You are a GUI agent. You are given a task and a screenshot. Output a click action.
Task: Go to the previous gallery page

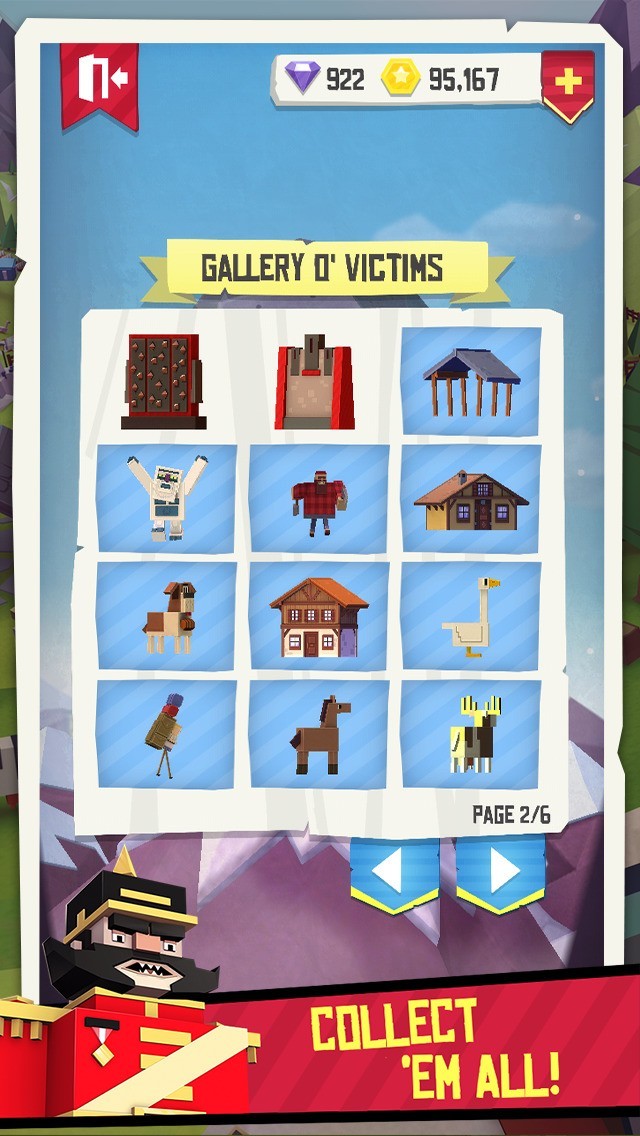(x=394, y=874)
